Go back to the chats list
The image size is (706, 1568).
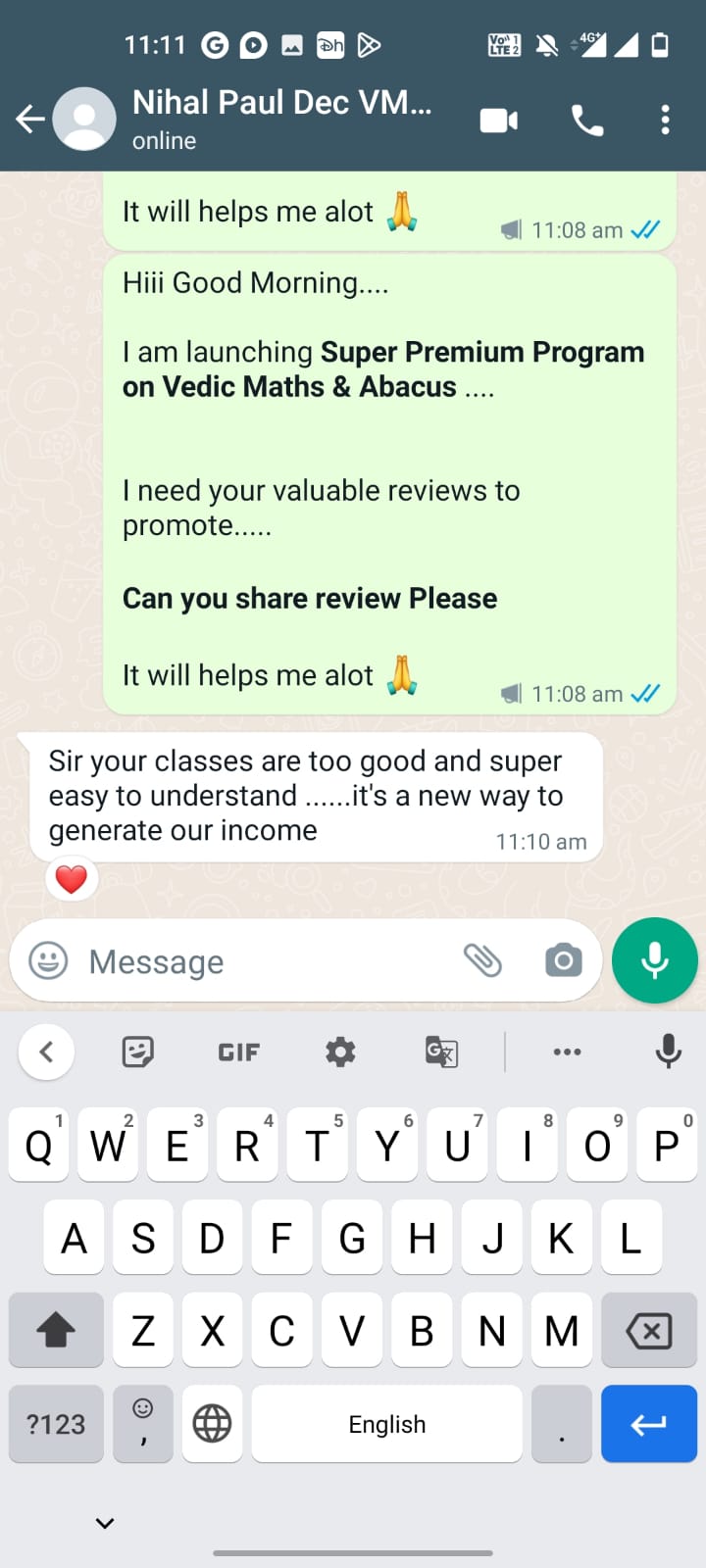30,120
